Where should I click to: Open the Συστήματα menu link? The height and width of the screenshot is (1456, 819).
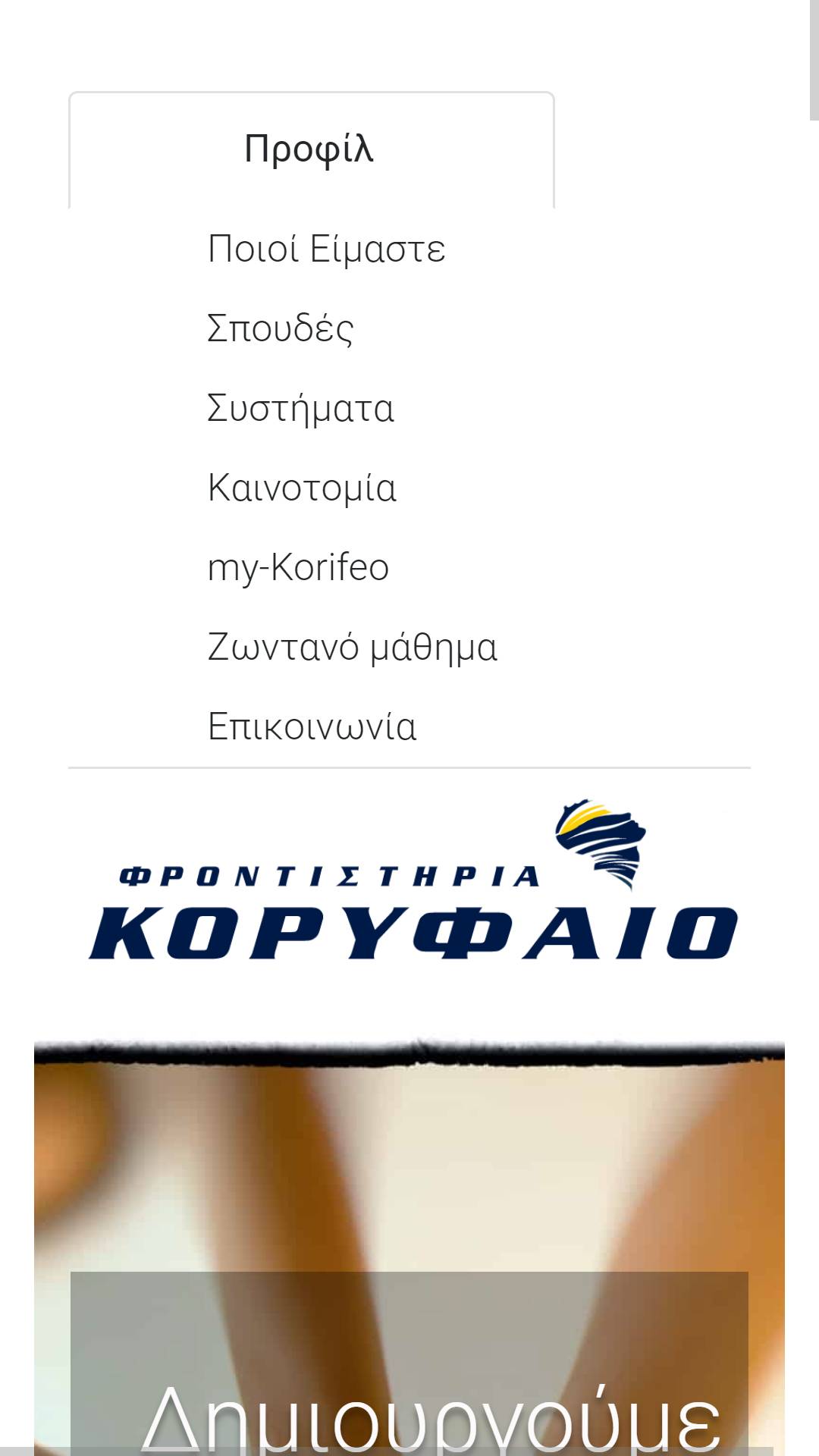(300, 409)
